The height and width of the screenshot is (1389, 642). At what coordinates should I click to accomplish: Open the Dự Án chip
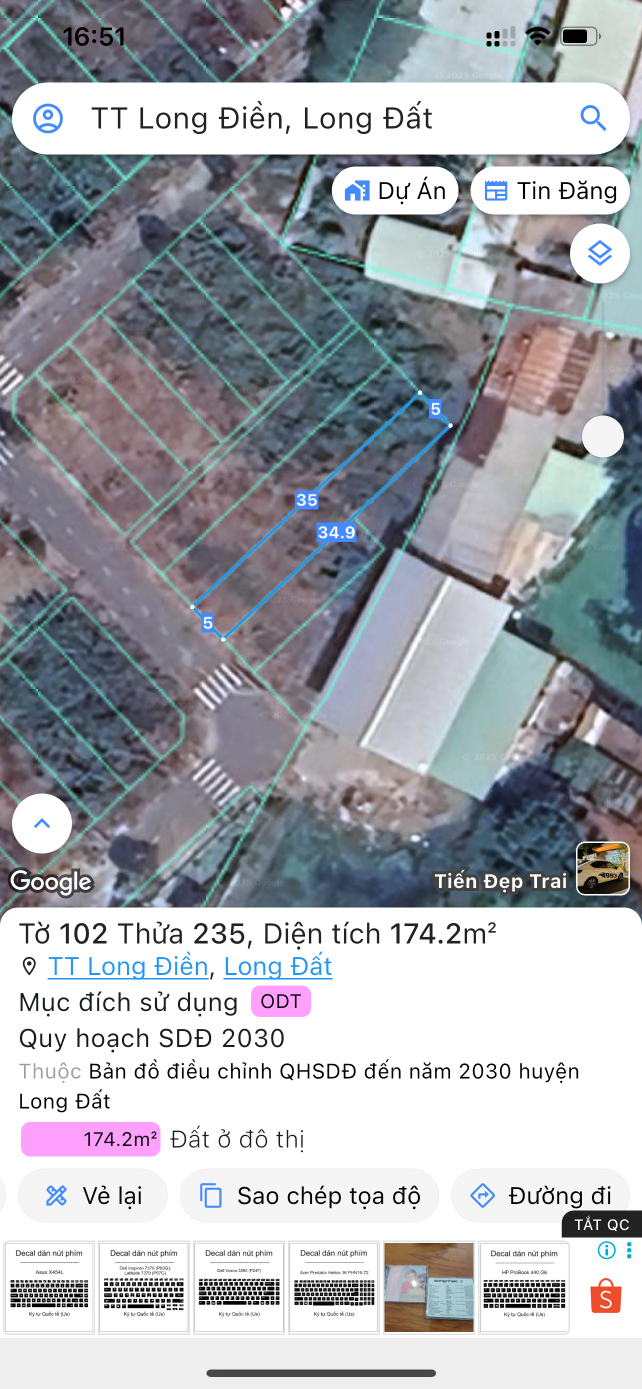pyautogui.click(x=395, y=191)
